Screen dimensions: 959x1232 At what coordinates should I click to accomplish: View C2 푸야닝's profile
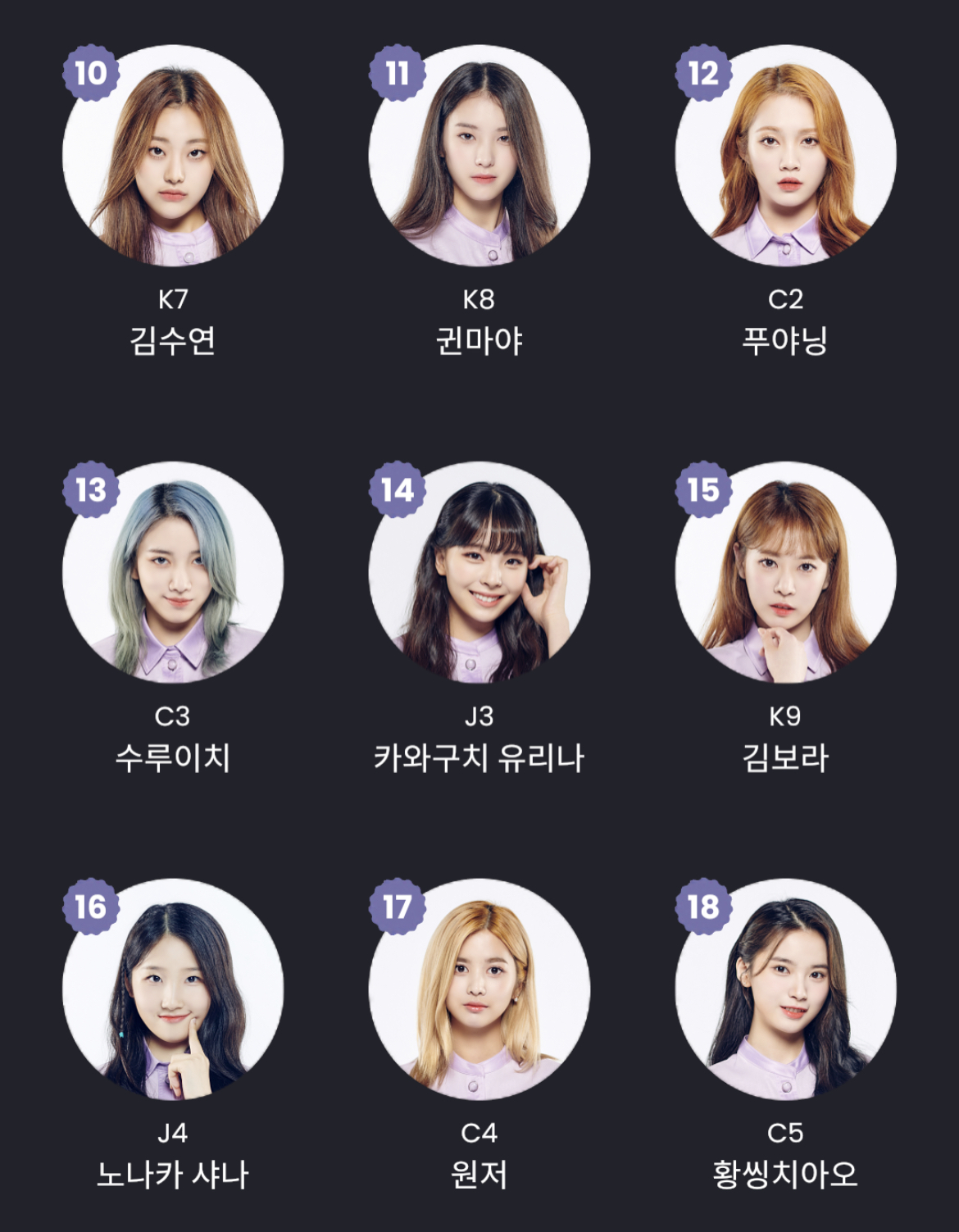pyautogui.click(x=785, y=156)
